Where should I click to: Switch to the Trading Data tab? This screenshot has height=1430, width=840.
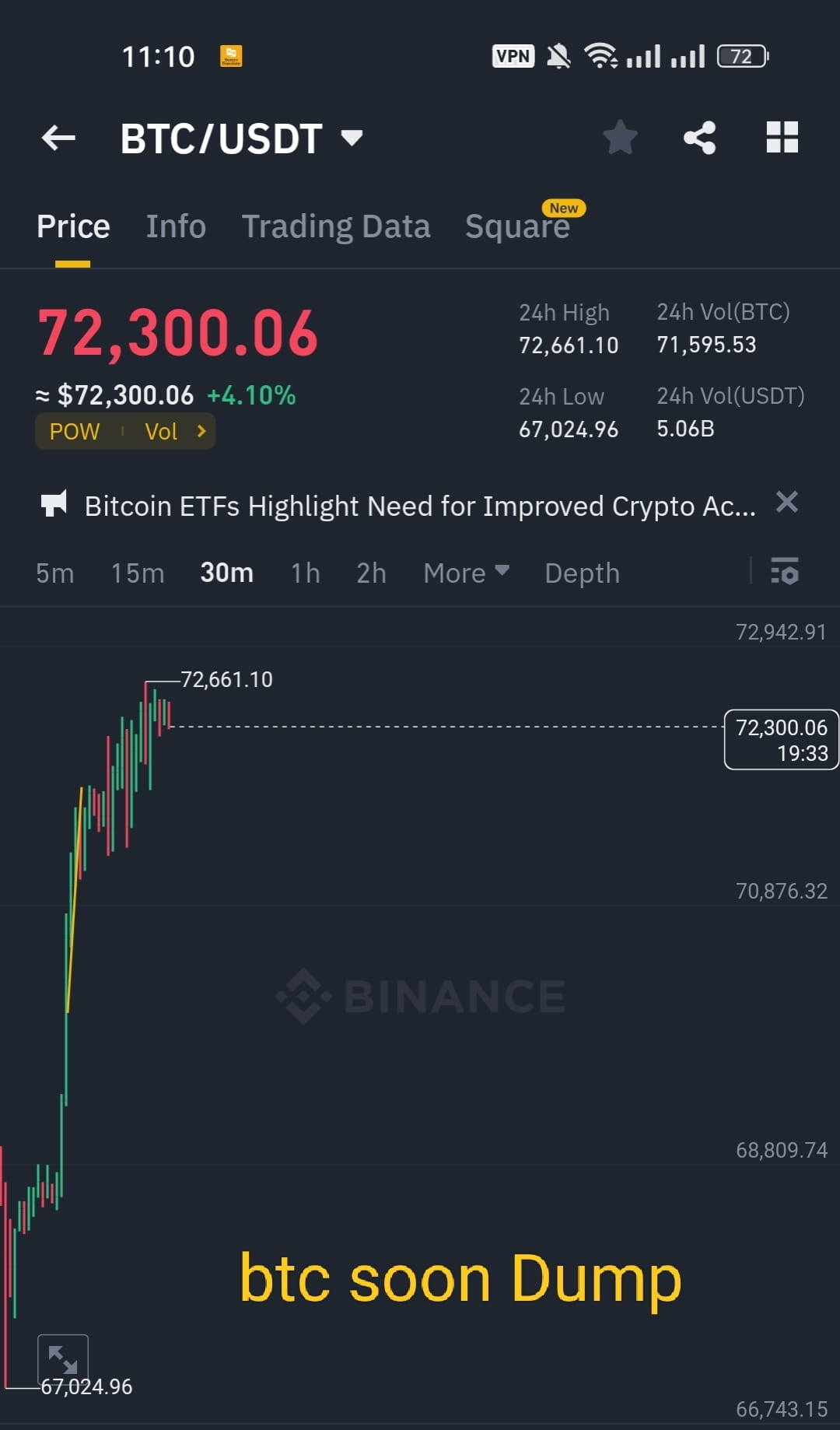[336, 226]
